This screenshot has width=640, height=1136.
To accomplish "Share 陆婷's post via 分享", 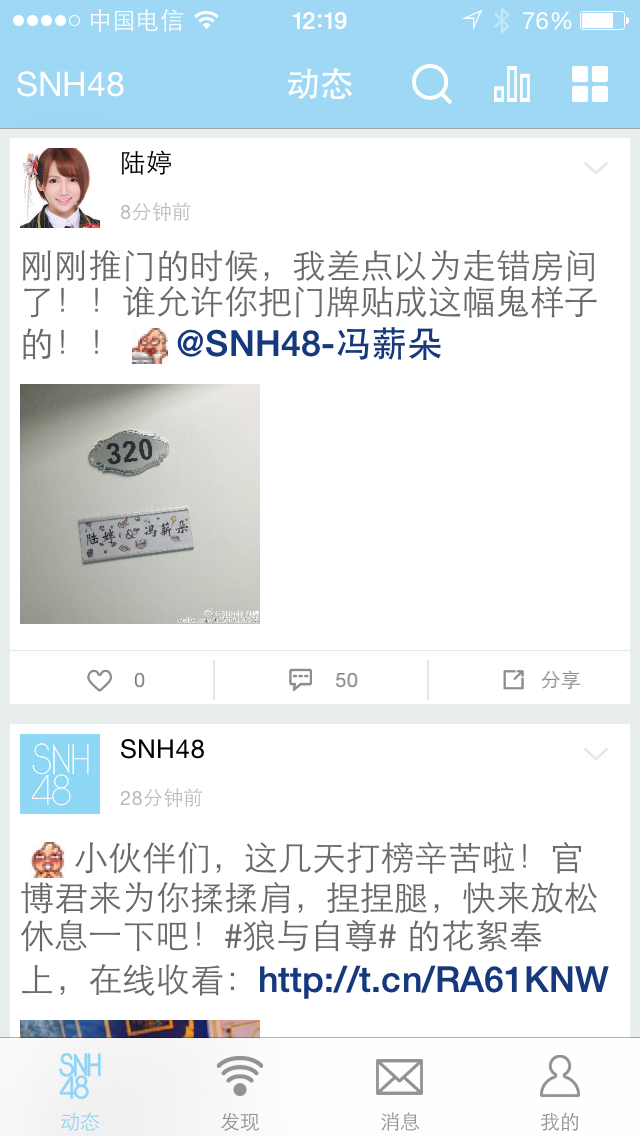I will point(540,680).
